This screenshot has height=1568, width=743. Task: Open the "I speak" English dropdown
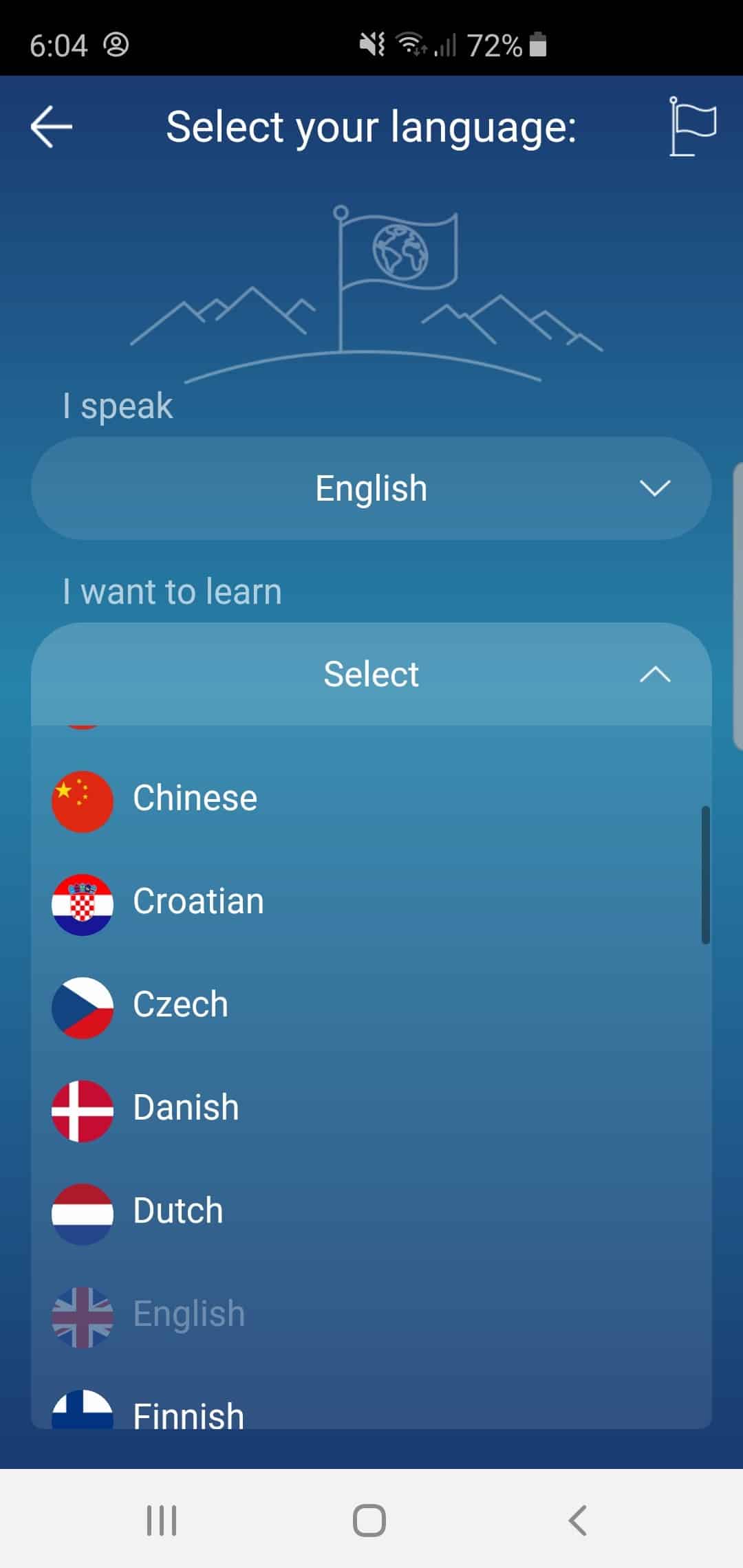pyautogui.click(x=371, y=488)
